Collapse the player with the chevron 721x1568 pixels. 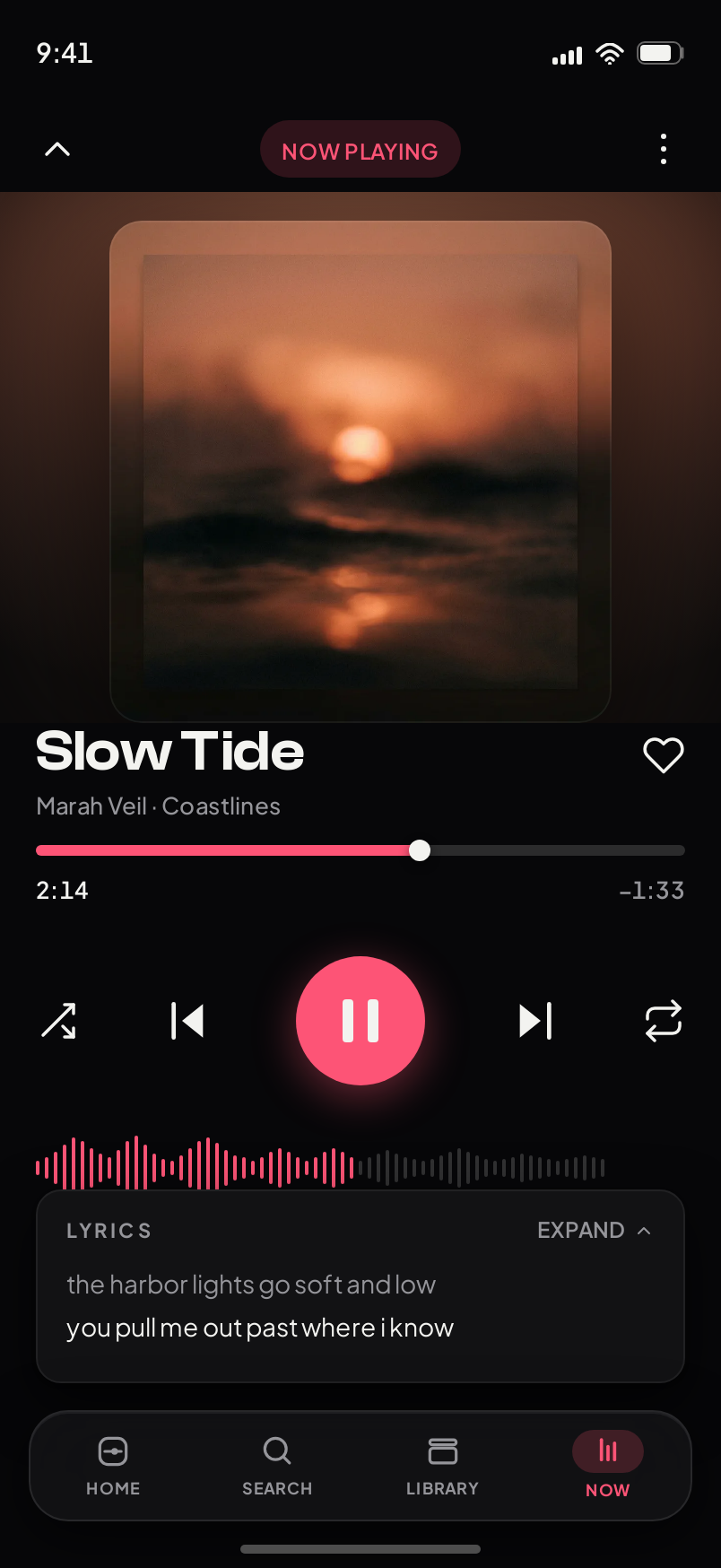(x=57, y=149)
